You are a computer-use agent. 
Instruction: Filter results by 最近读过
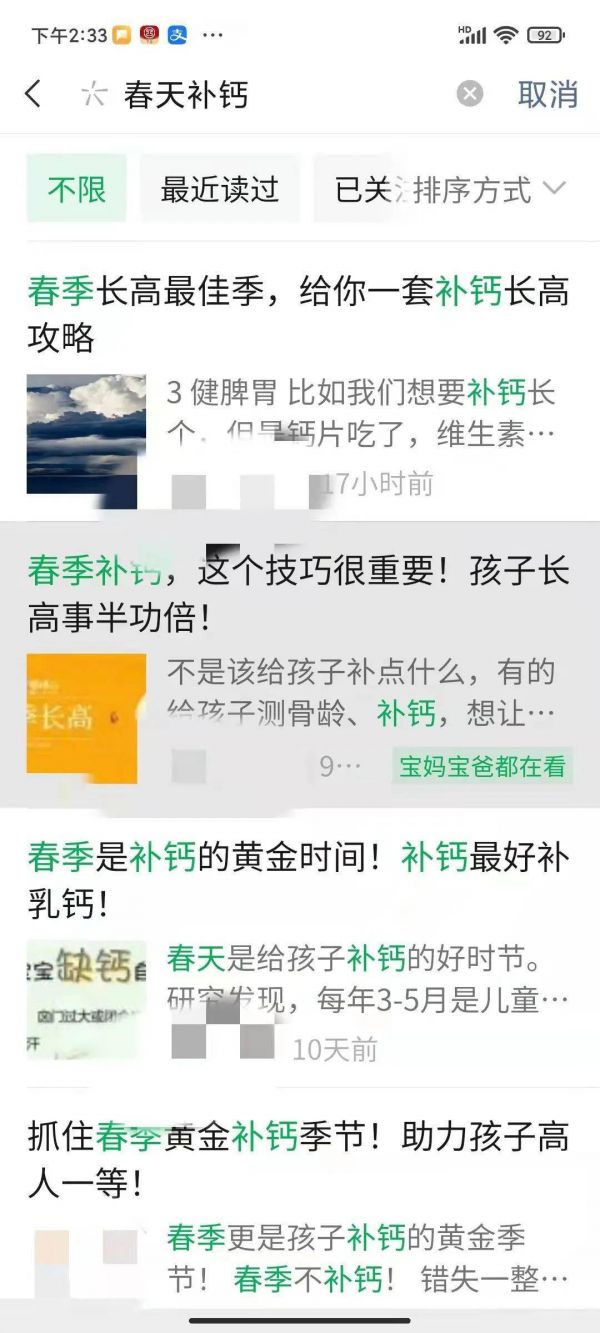(220, 189)
